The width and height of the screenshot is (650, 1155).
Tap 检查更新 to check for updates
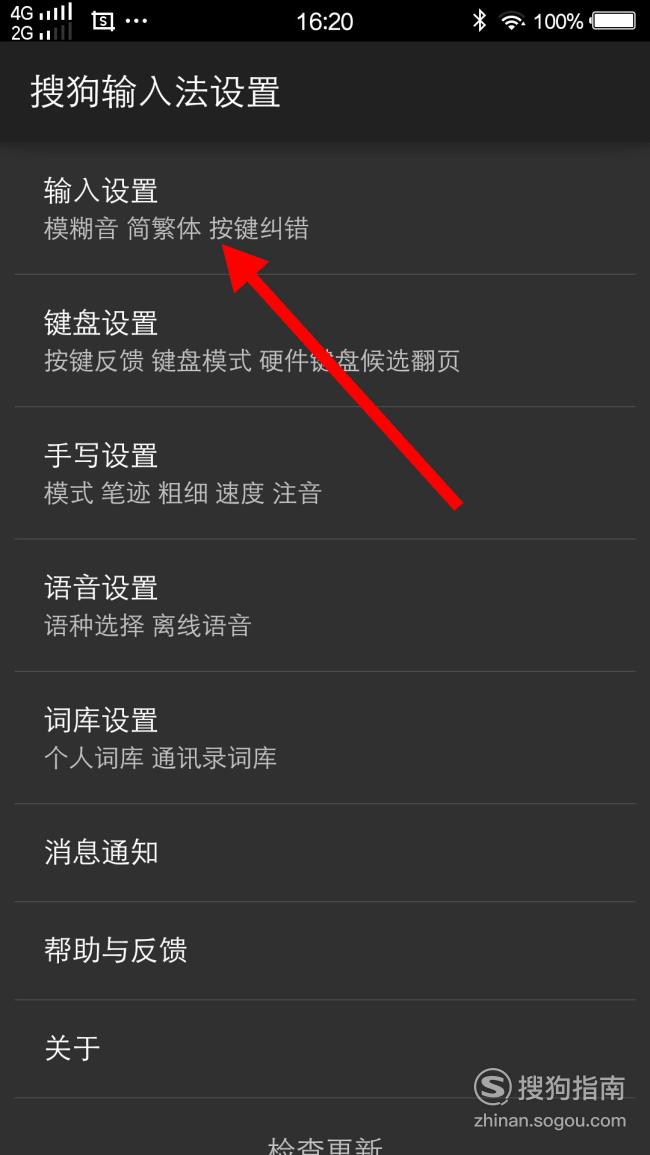click(325, 1143)
